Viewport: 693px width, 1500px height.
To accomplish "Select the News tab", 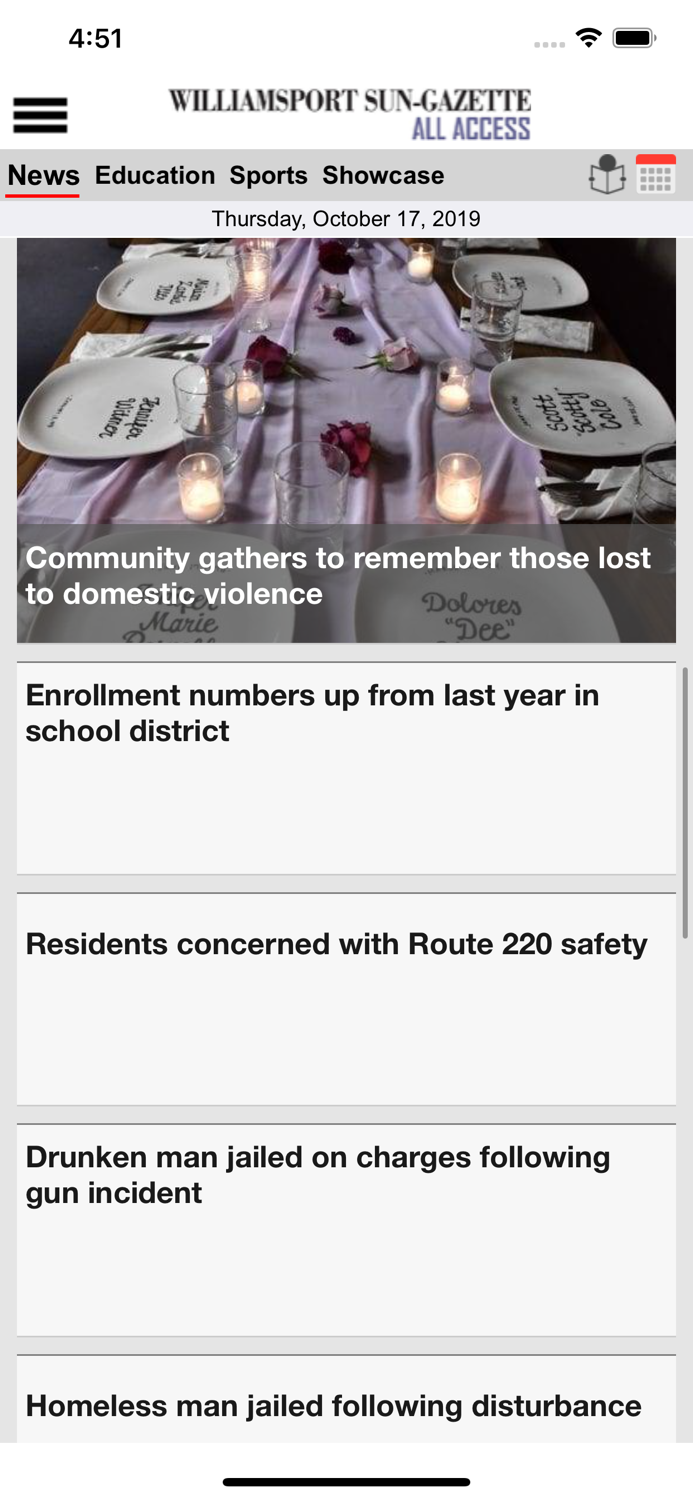I will tap(43, 175).
